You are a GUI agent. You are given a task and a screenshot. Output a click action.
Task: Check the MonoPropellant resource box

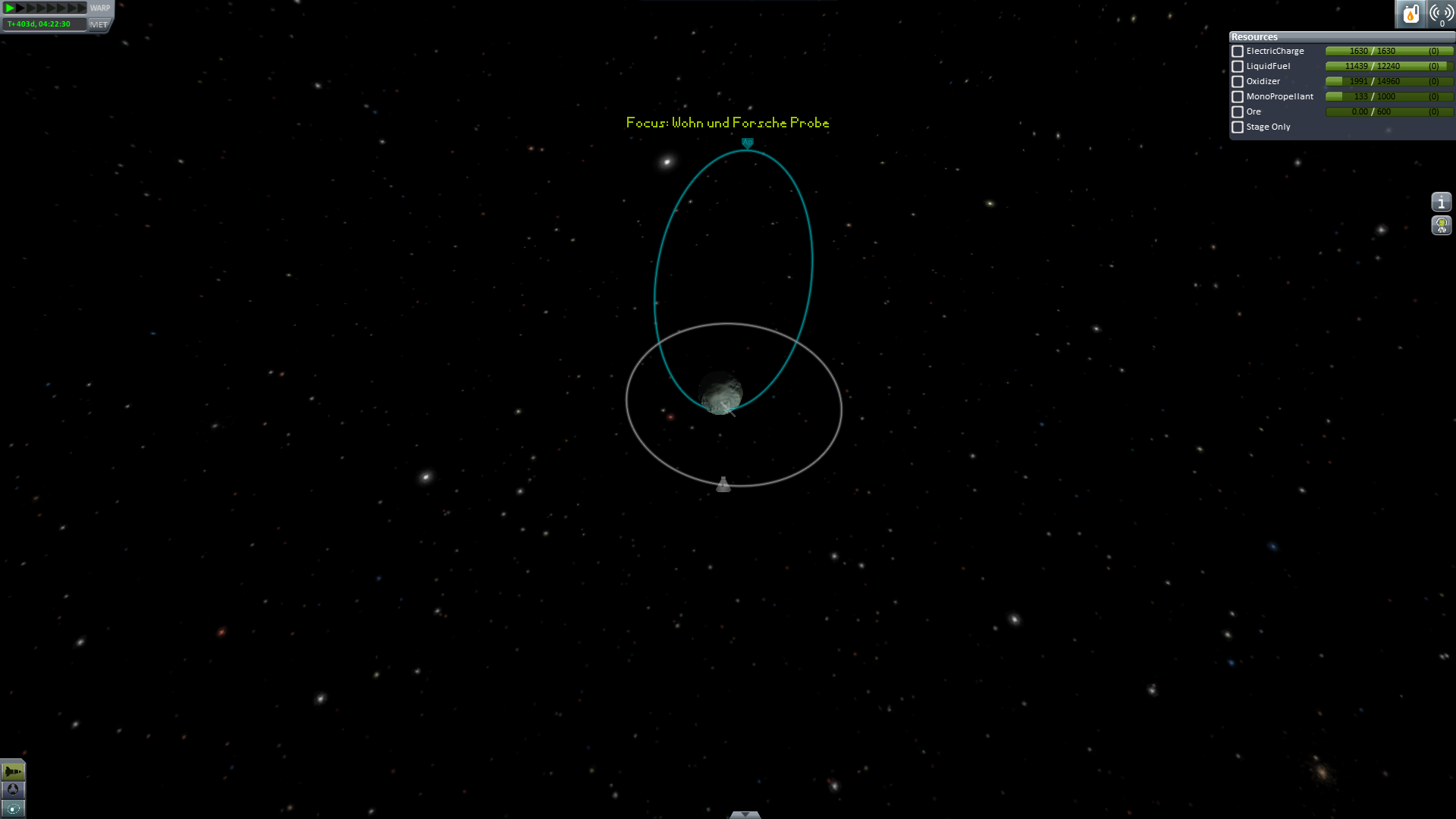(x=1238, y=97)
